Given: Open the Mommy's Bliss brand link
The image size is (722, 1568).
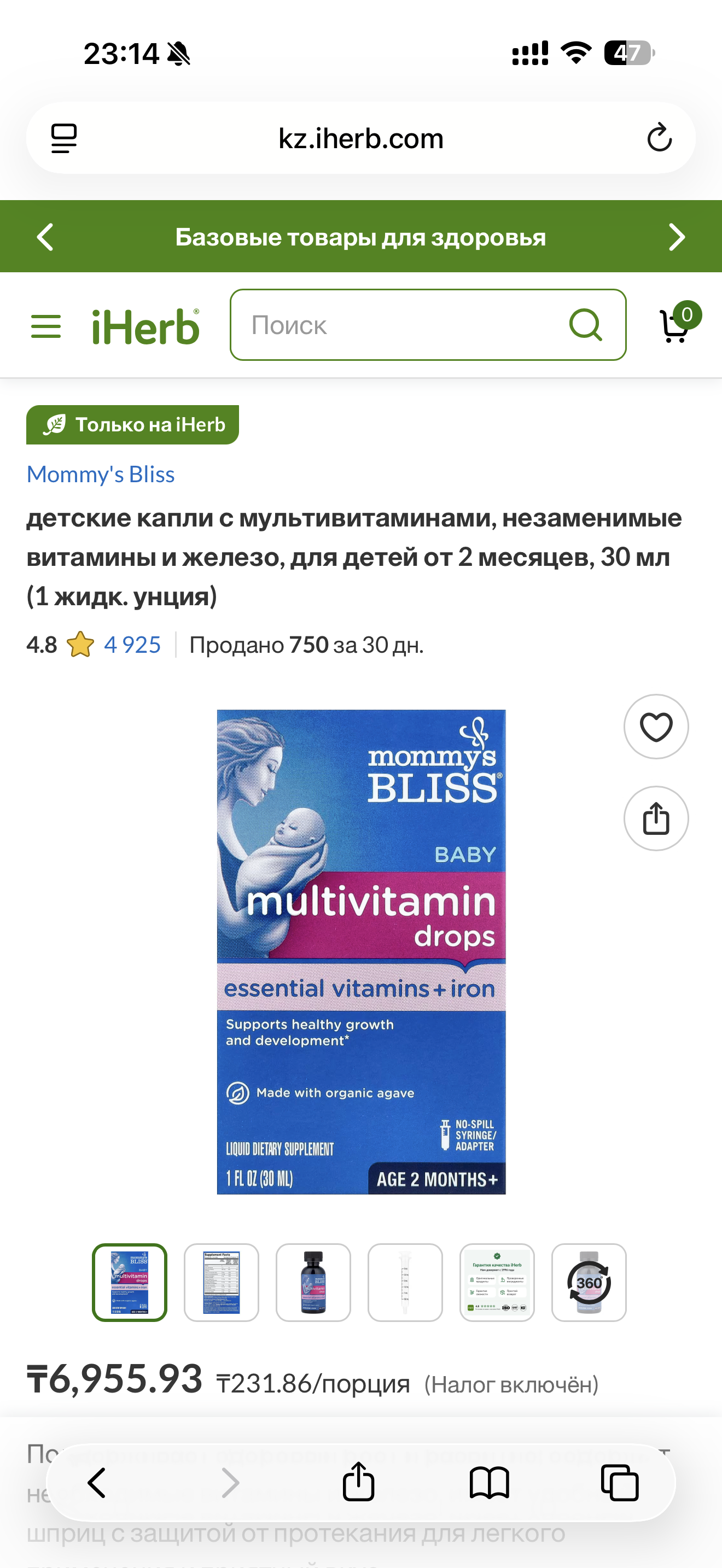Looking at the screenshot, I should click(x=101, y=474).
